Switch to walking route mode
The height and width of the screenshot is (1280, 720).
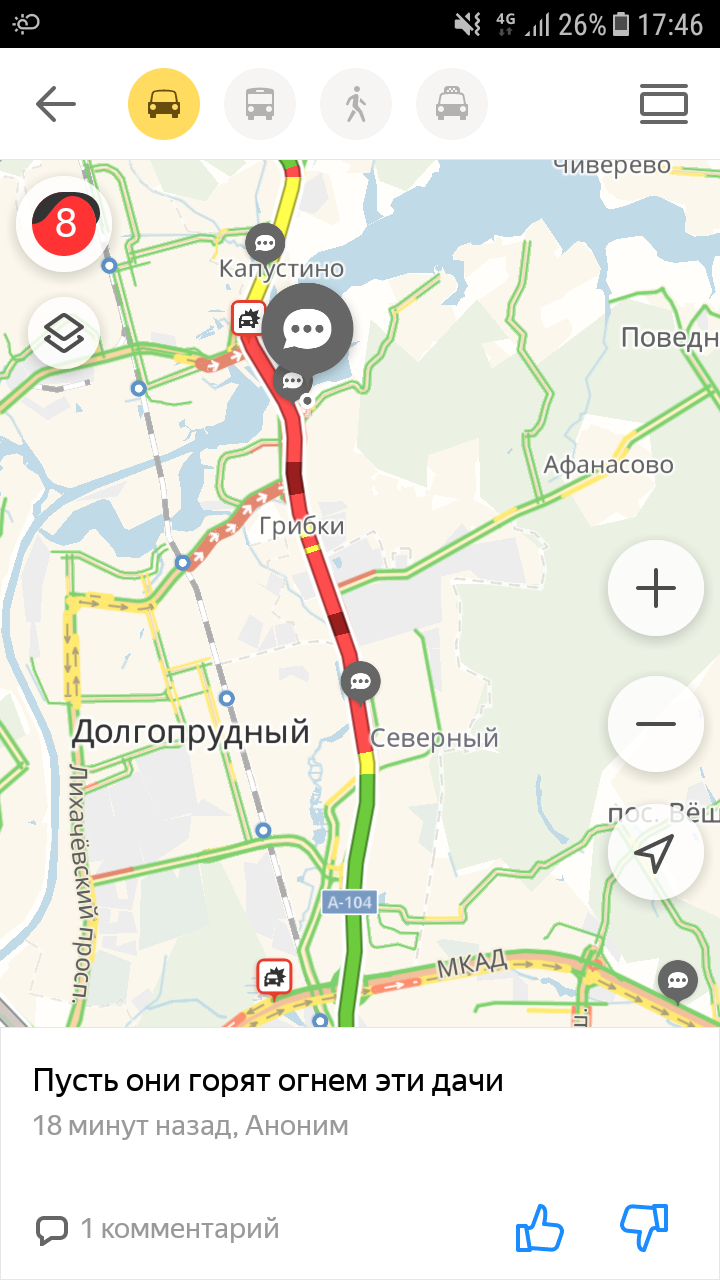point(356,104)
